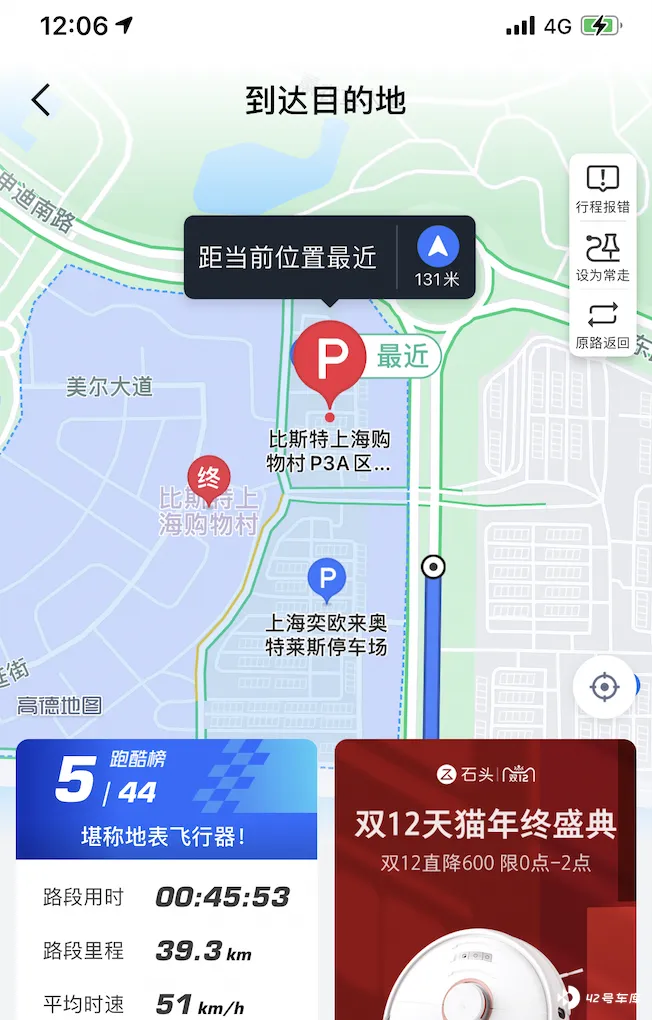Select 原路返回 to return the same way

pyautogui.click(x=602, y=324)
